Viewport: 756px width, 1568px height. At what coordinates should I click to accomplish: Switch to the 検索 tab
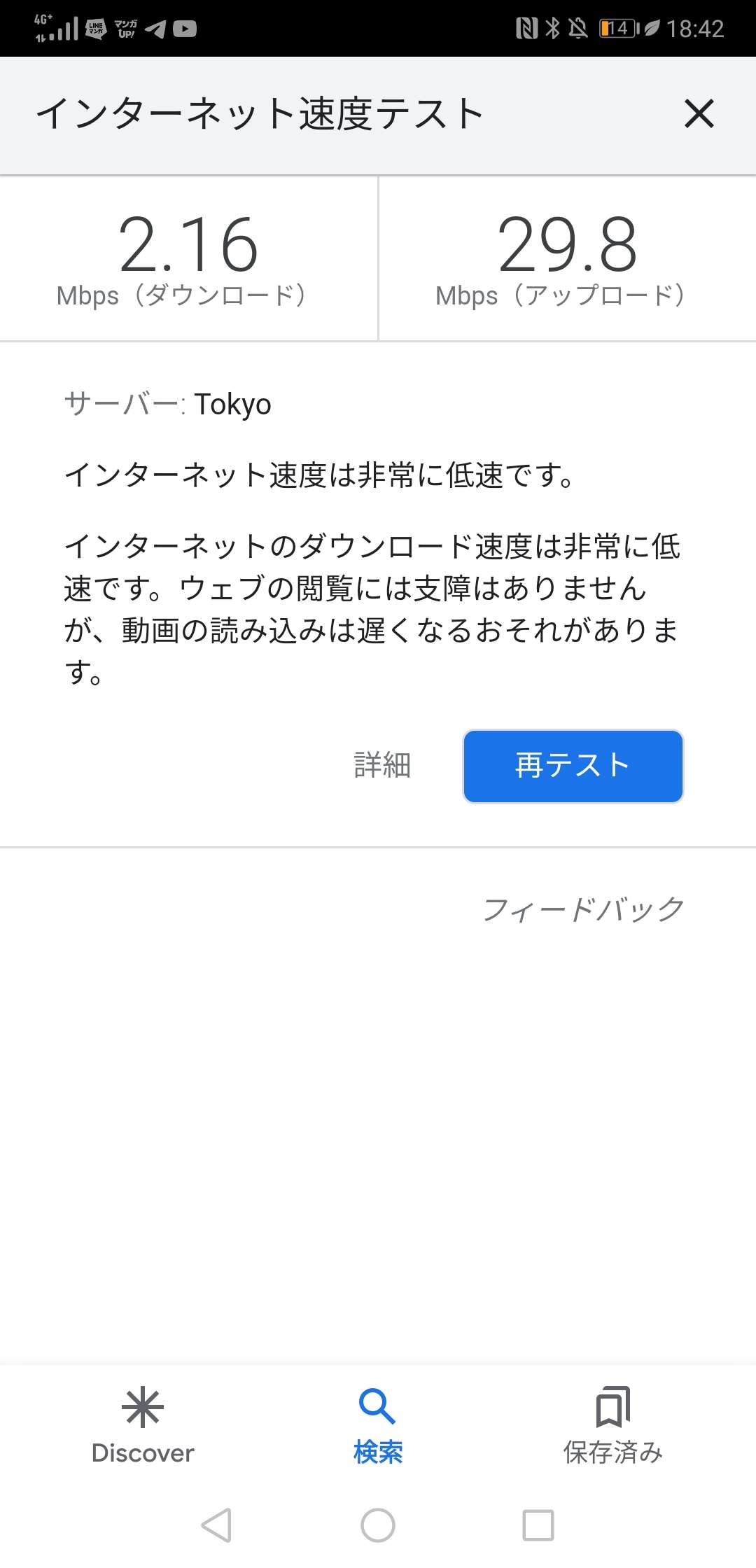[x=377, y=1425]
